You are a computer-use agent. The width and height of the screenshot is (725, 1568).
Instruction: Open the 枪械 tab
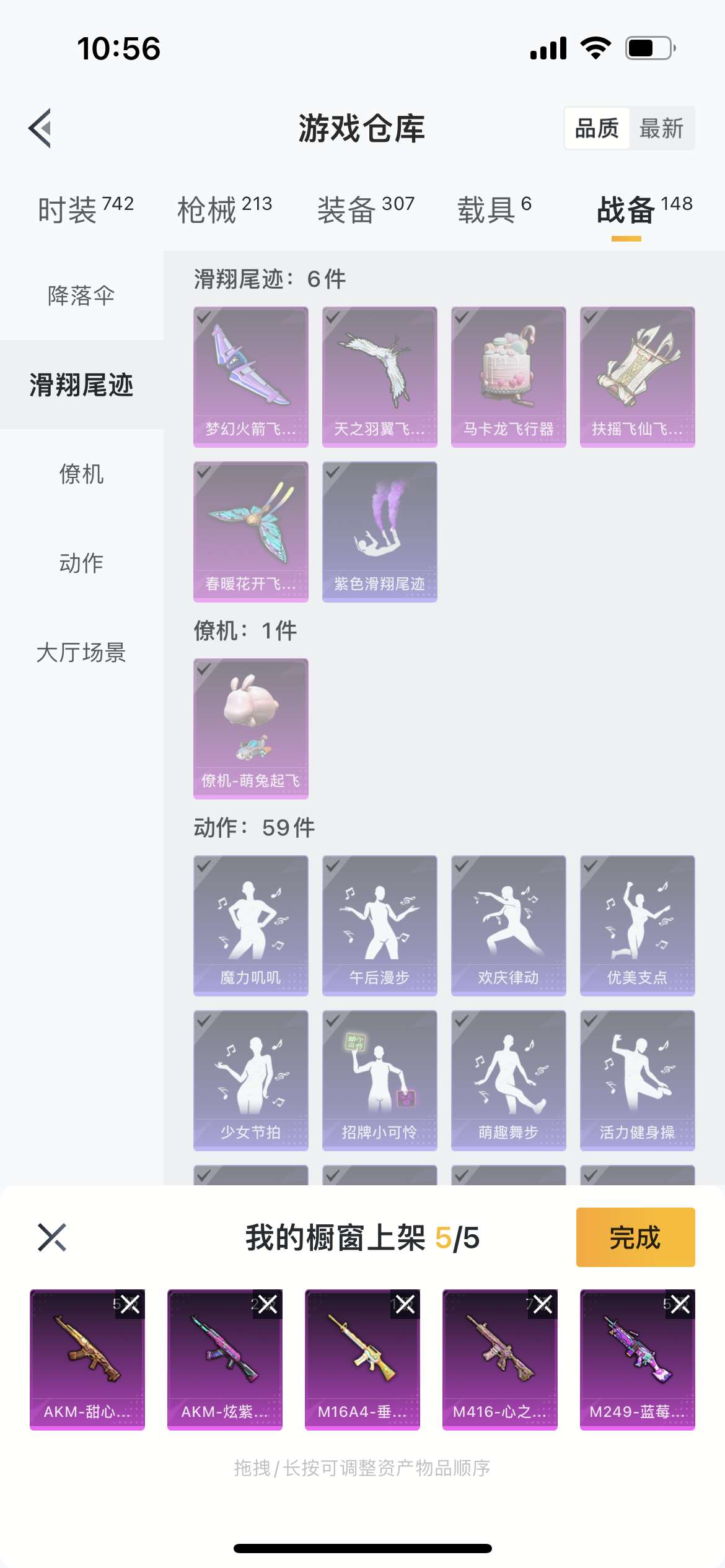pos(224,209)
